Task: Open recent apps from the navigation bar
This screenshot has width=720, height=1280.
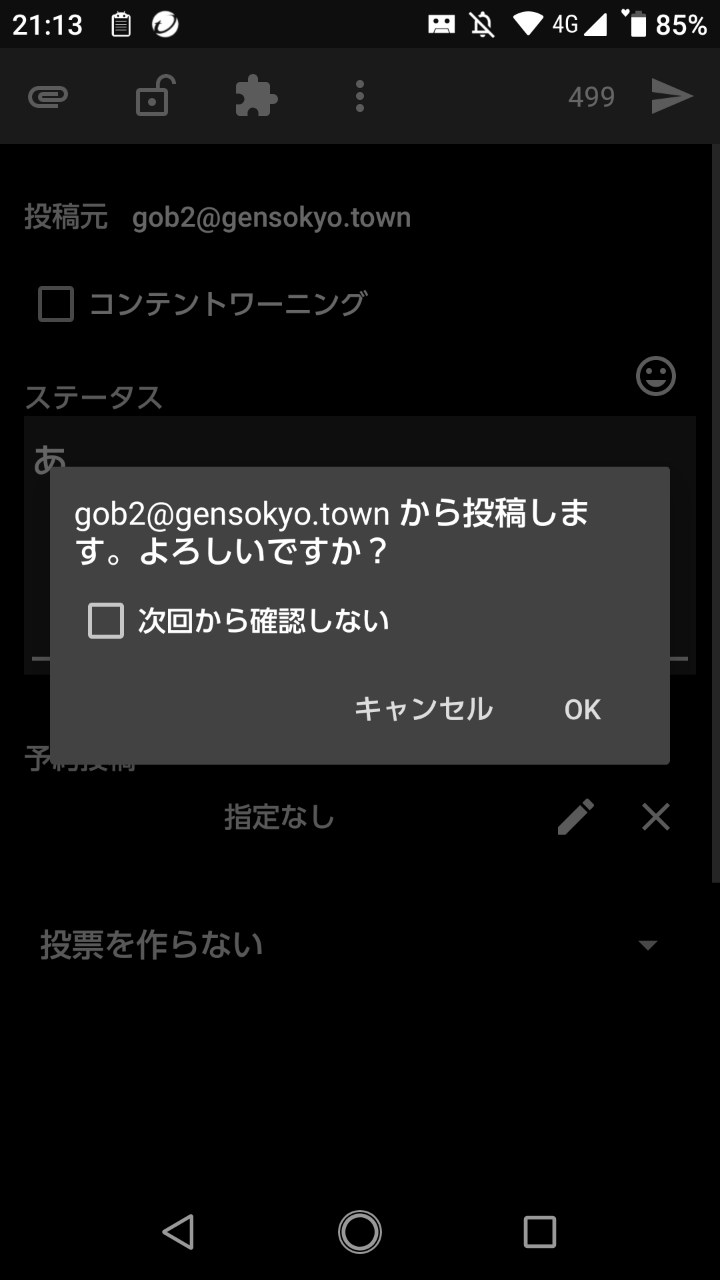Action: [x=540, y=1232]
